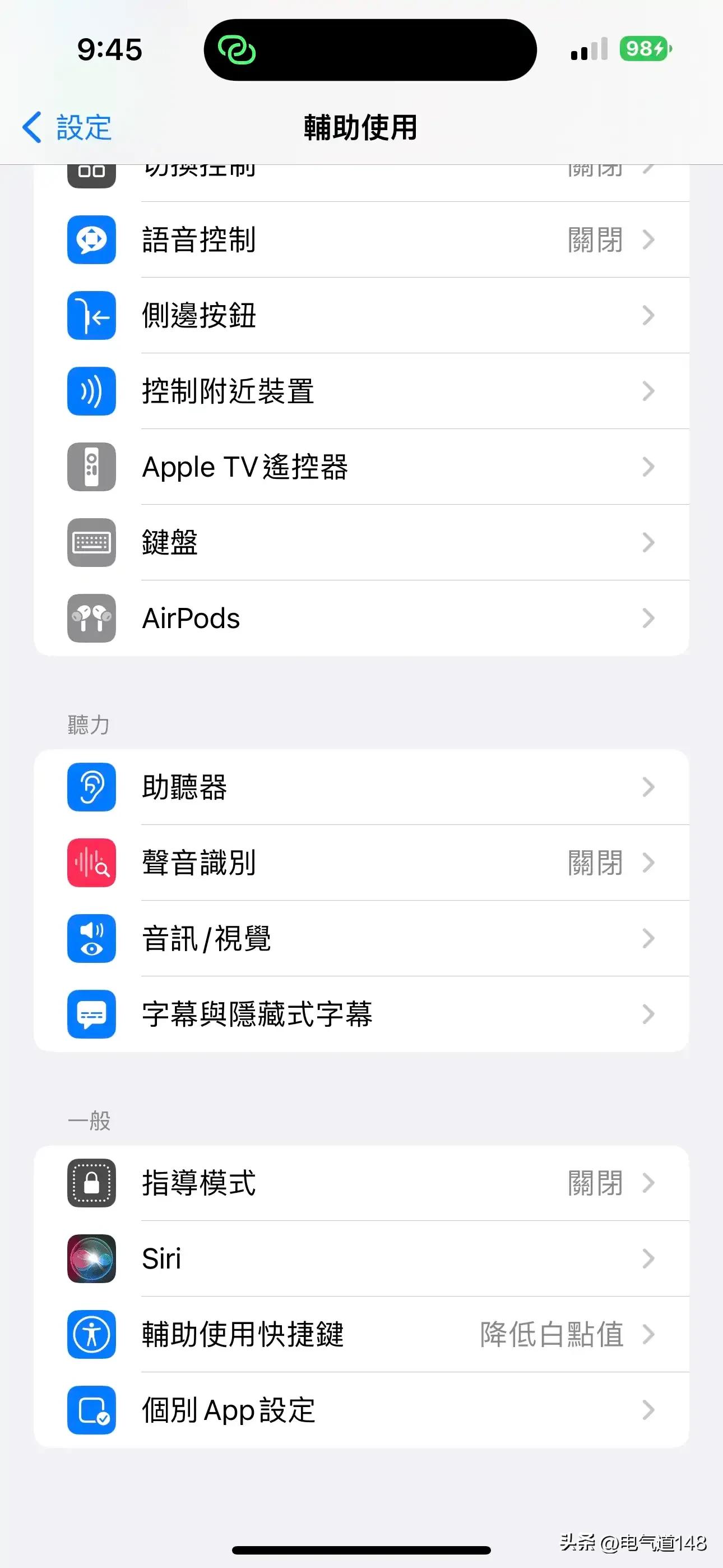This screenshot has height=1568, width=723.
Task: Expand the 聲音識別 row via its chevron
Action: [x=648, y=863]
